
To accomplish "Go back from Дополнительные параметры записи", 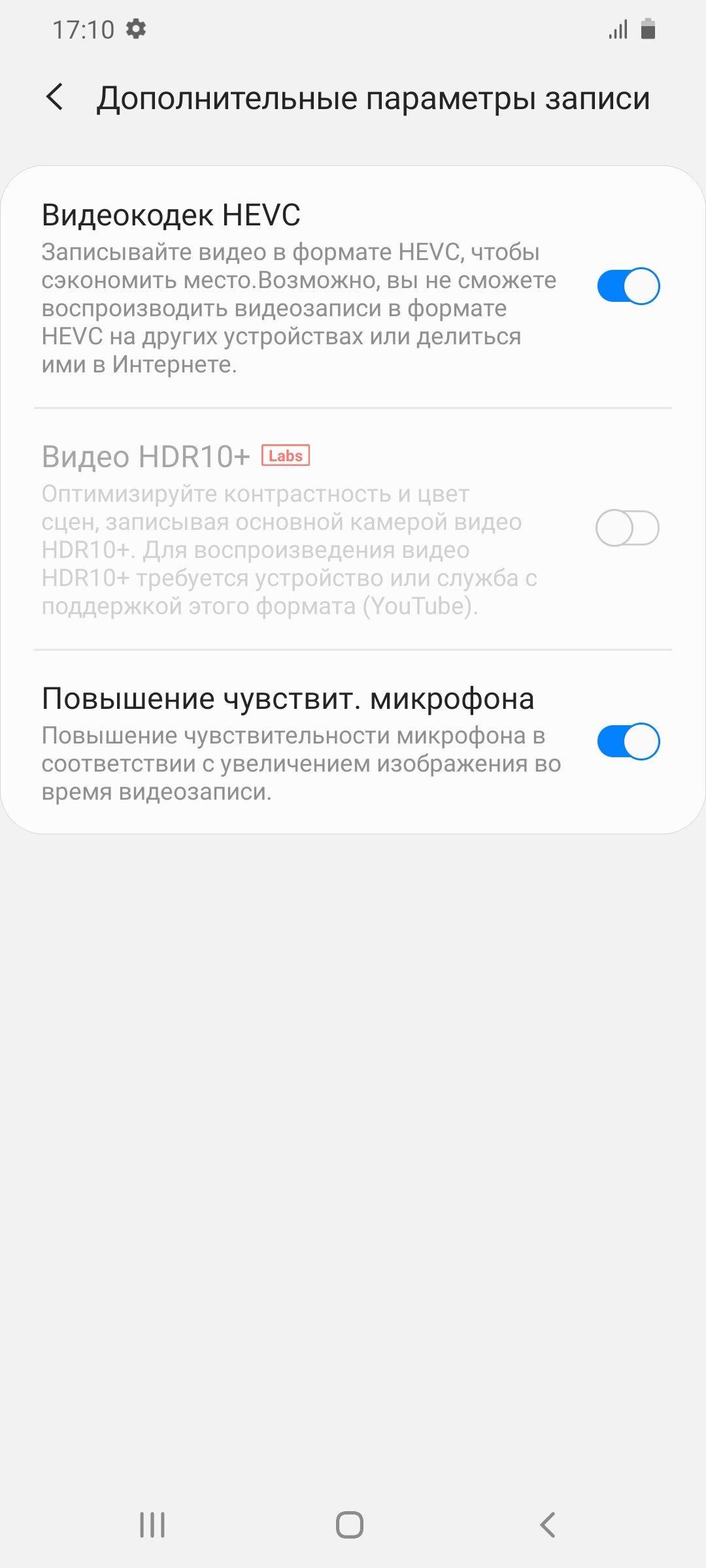I will (55, 97).
